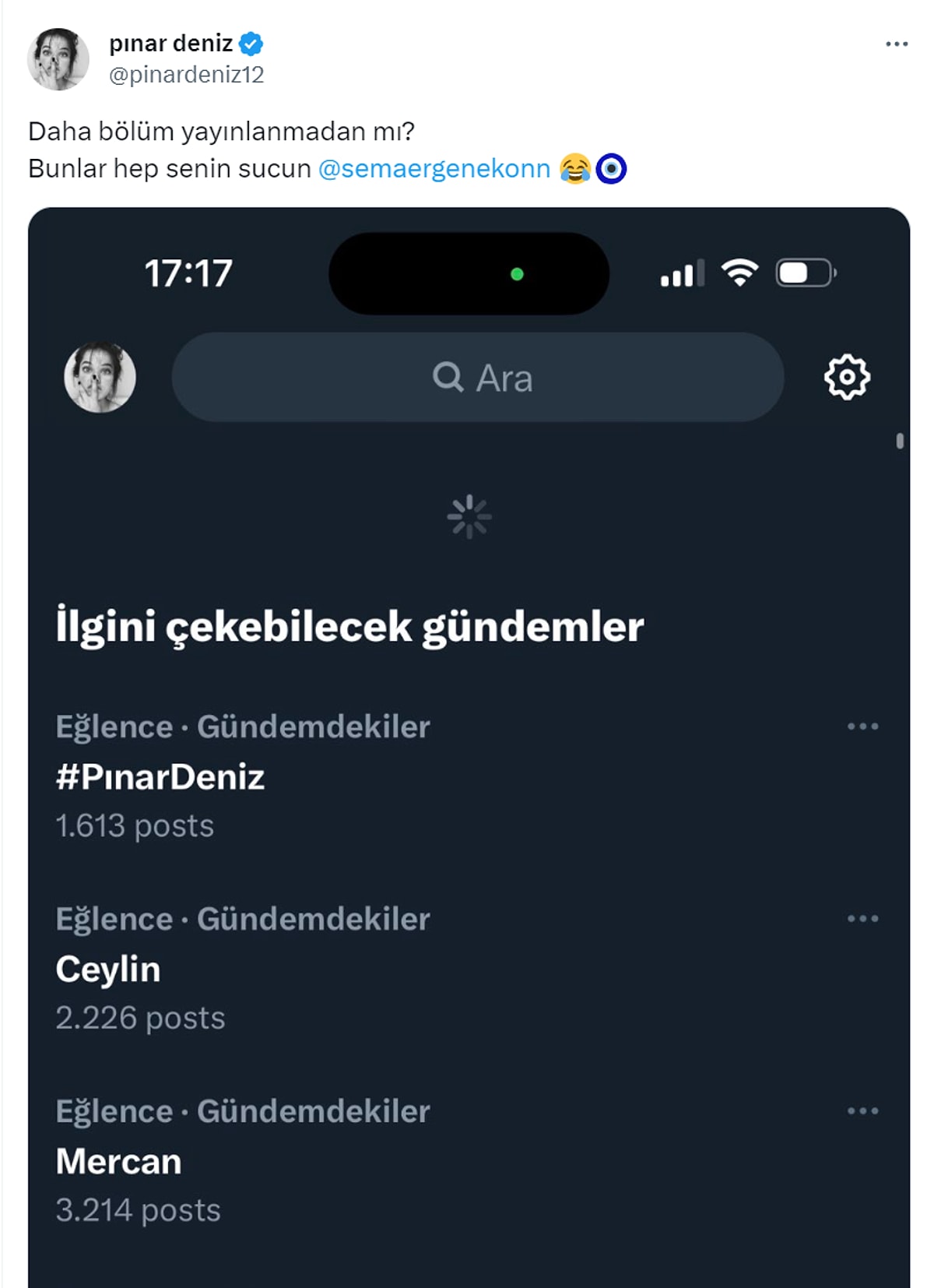934x1288 pixels.
Task: Open options for the Mercan trend
Action: coord(862,1109)
